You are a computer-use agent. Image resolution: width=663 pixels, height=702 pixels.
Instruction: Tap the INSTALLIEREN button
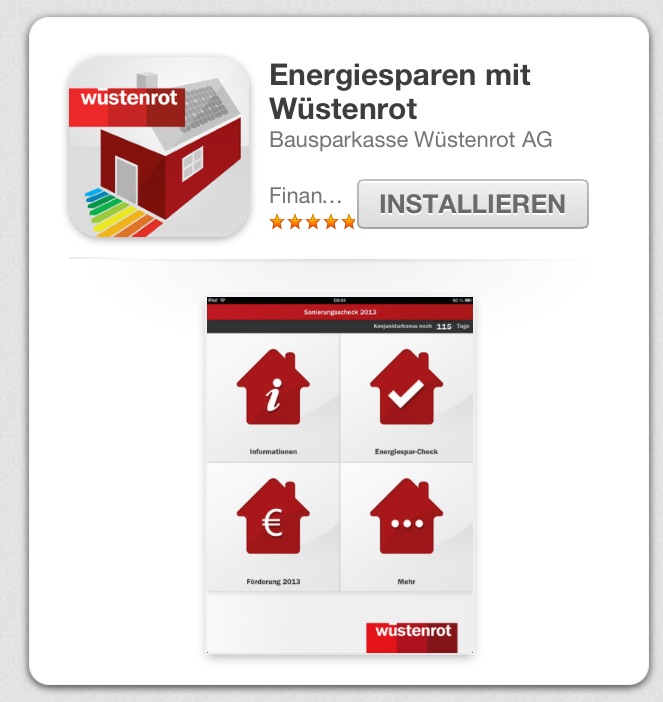472,204
